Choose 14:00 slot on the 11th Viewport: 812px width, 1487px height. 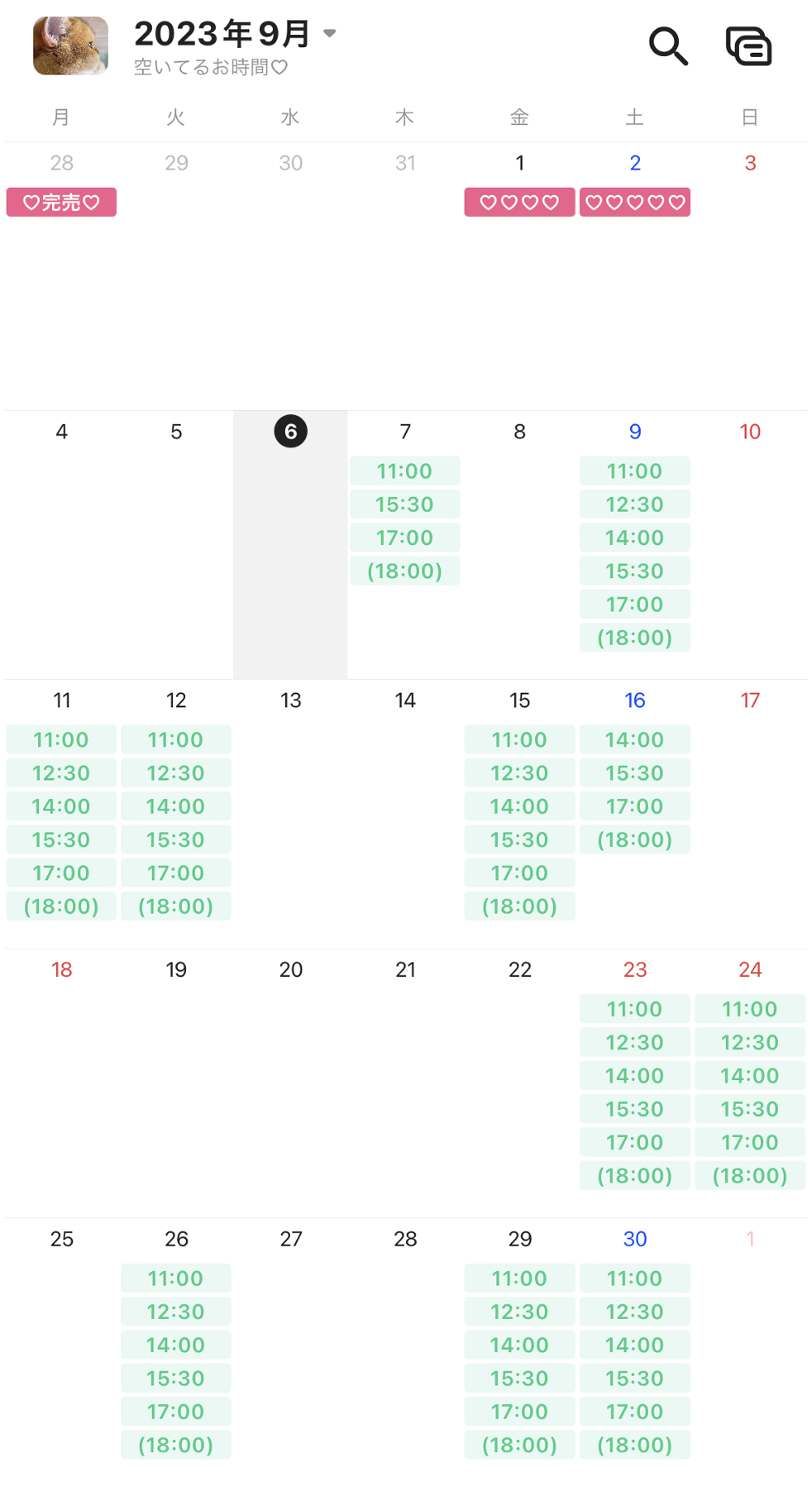point(62,806)
